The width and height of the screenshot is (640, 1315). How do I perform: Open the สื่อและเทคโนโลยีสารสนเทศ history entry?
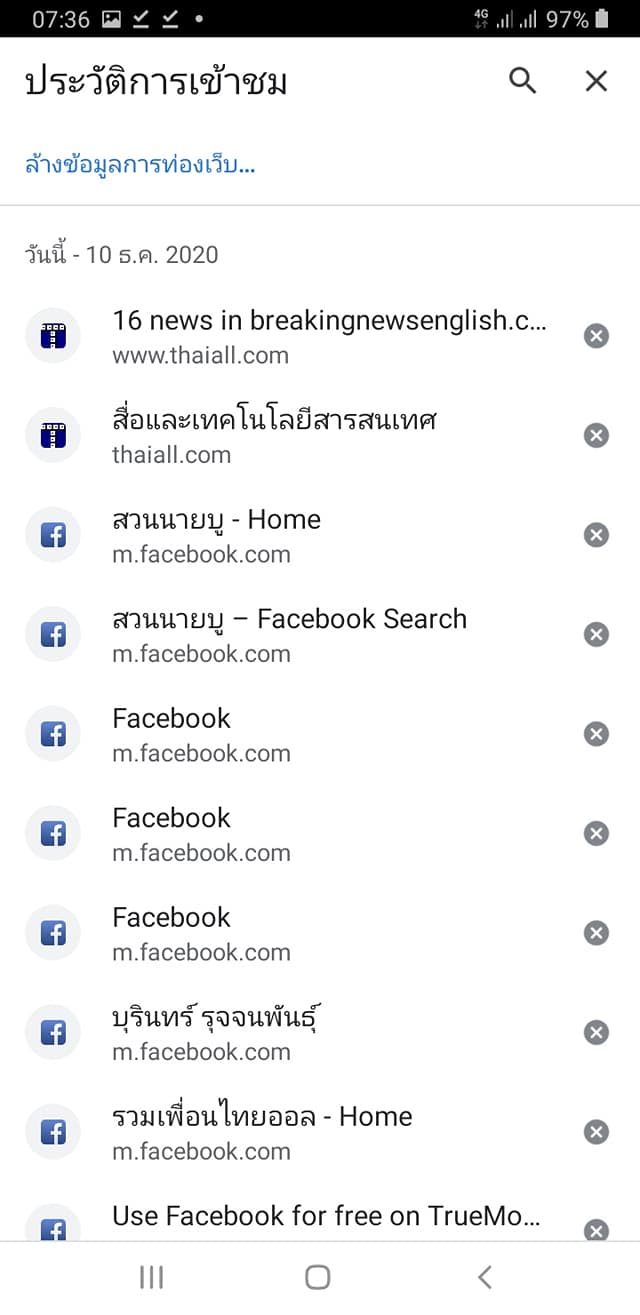click(x=274, y=436)
